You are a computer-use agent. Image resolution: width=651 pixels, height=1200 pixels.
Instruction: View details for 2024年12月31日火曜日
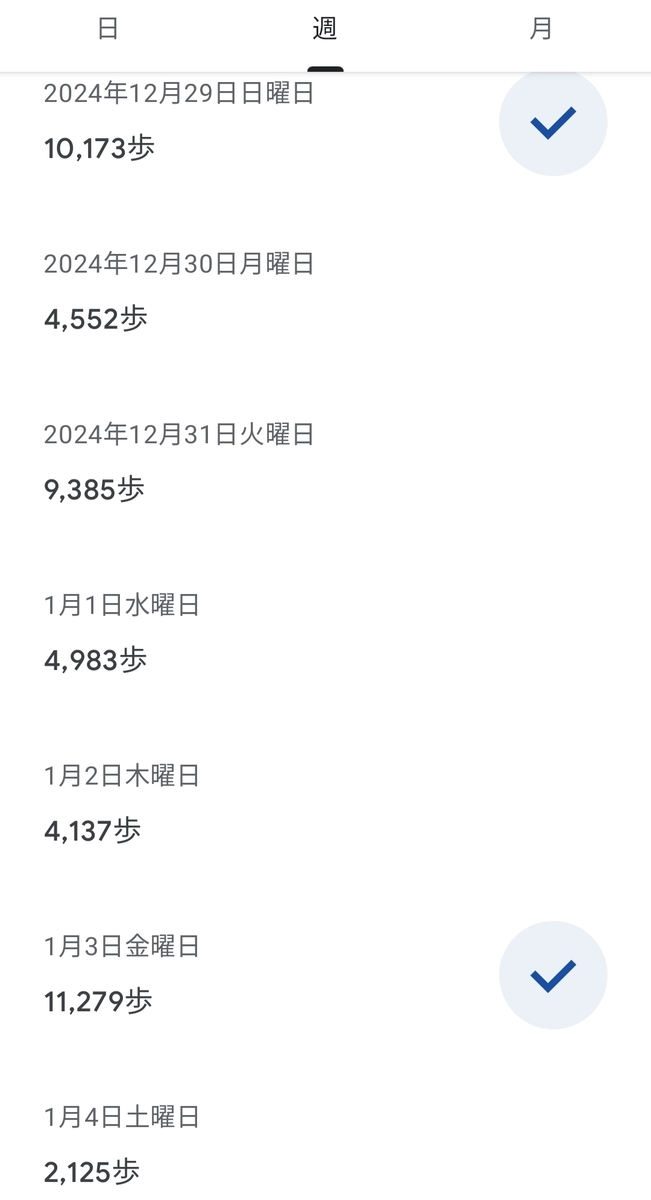(325, 462)
